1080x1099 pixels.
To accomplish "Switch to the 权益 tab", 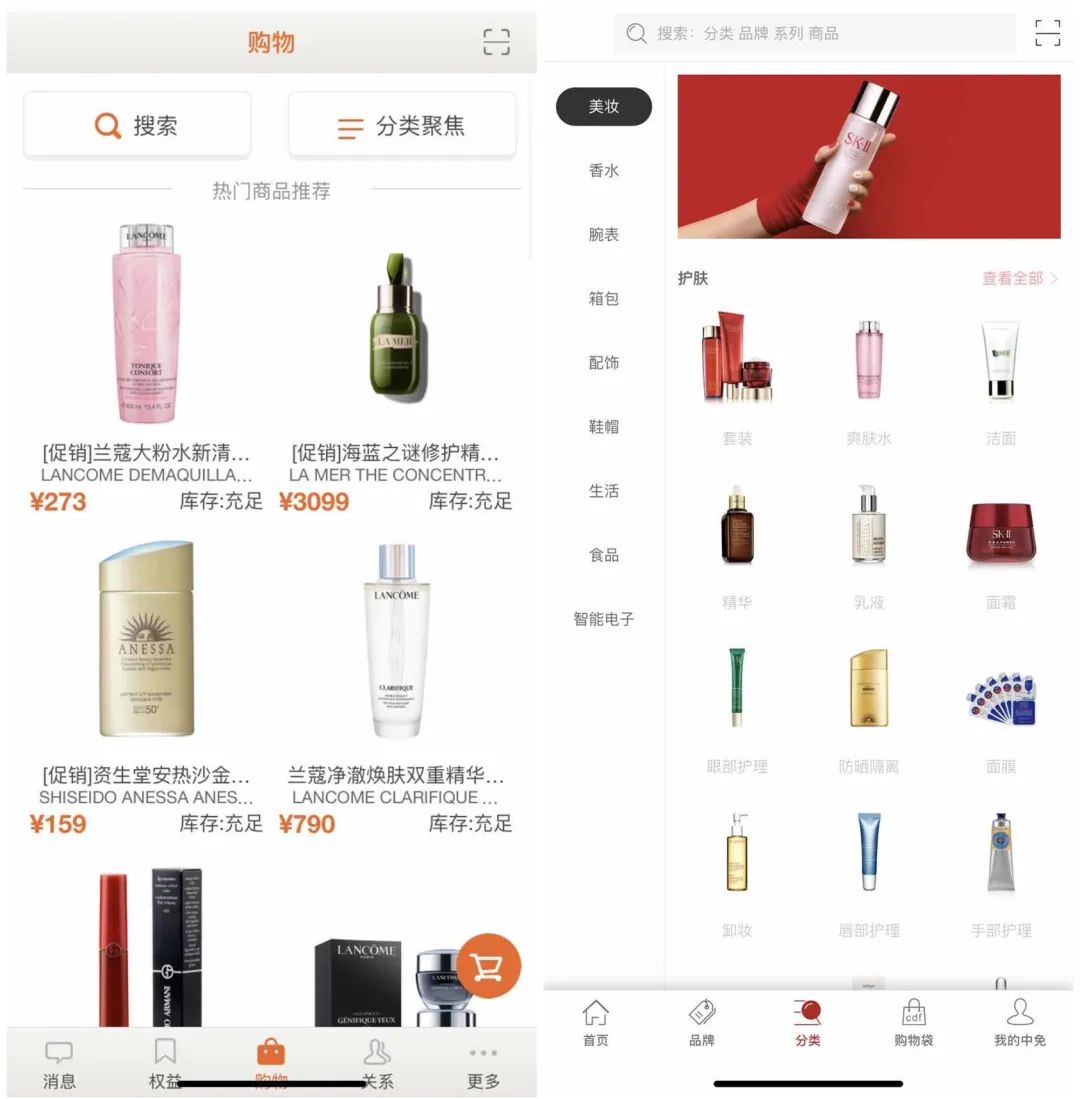I will pyautogui.click(x=165, y=1063).
